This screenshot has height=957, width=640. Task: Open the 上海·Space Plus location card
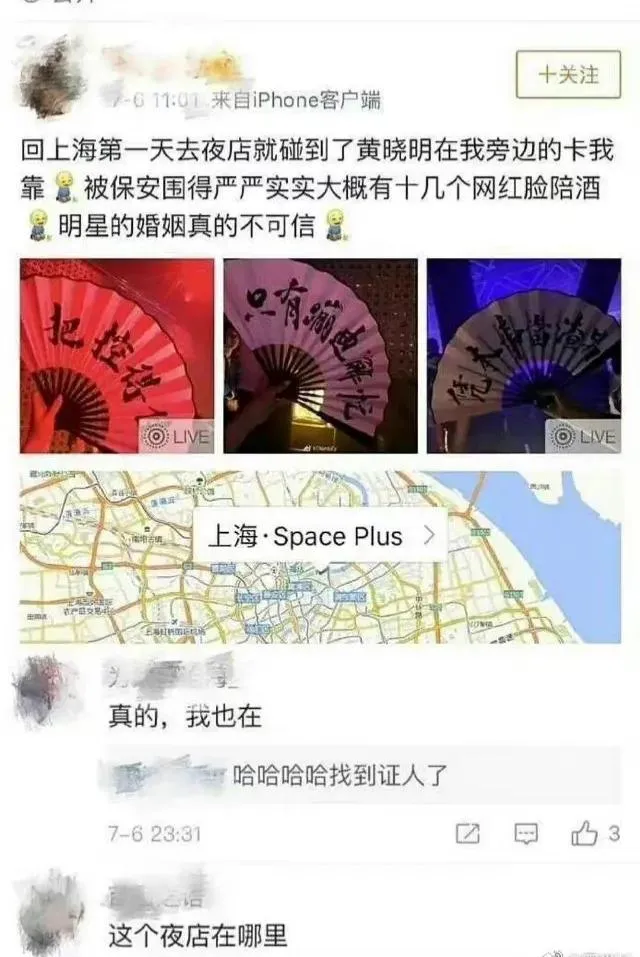(320, 536)
